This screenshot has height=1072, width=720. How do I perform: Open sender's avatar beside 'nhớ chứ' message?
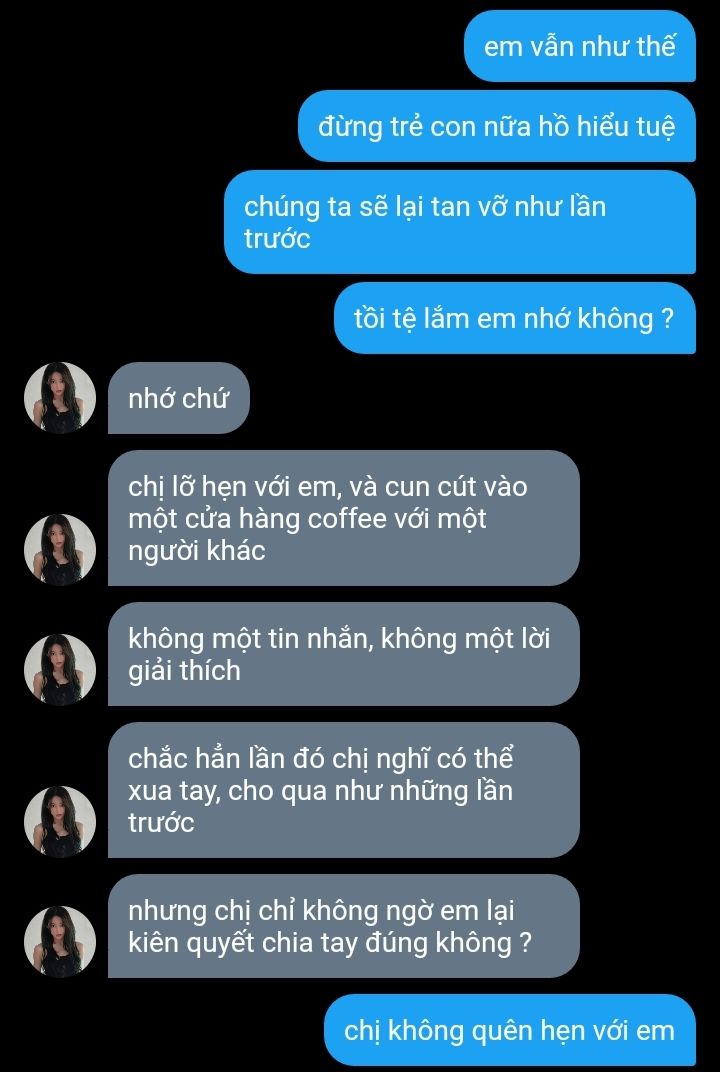point(60,398)
